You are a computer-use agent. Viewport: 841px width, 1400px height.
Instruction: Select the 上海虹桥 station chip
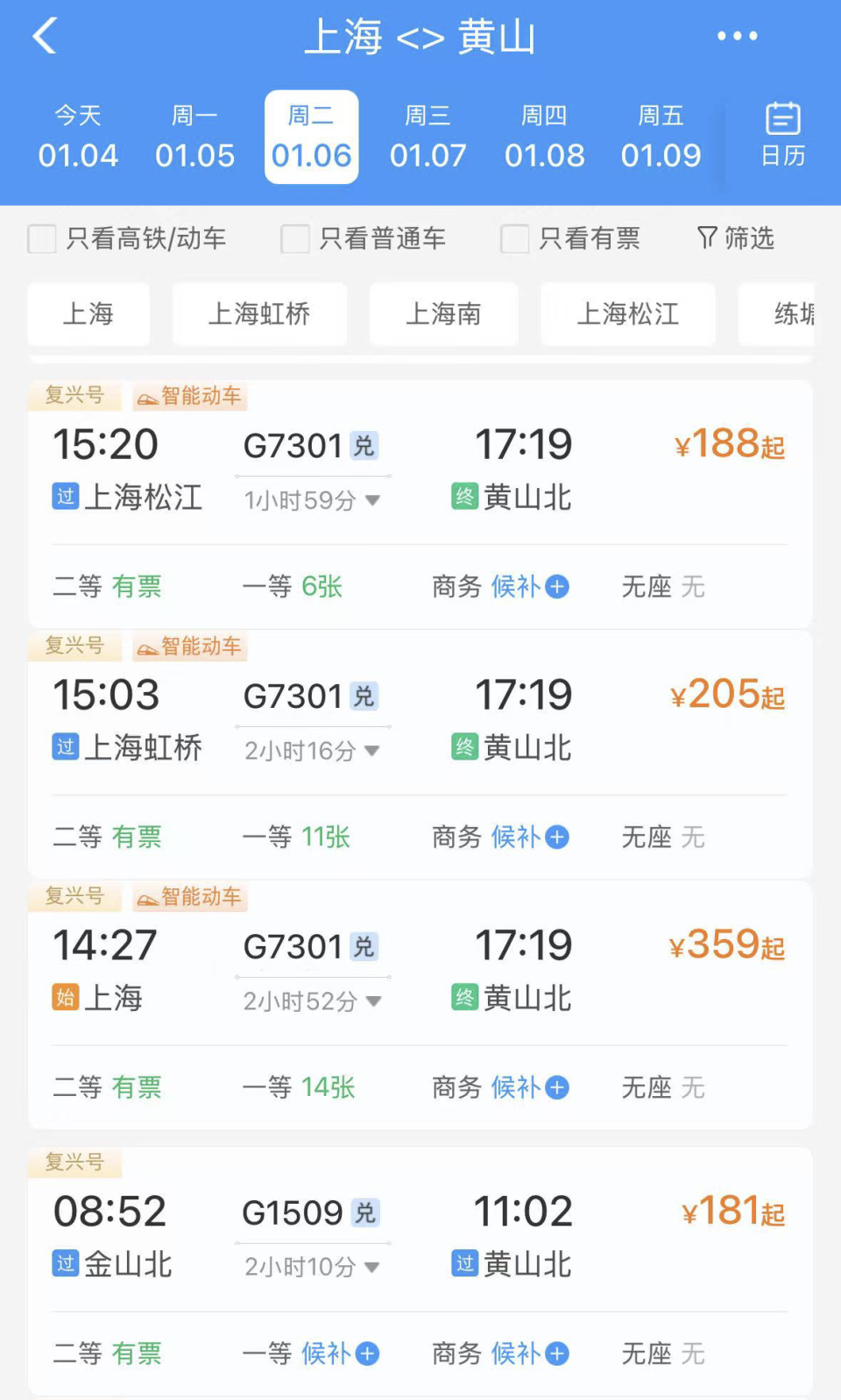coord(259,315)
